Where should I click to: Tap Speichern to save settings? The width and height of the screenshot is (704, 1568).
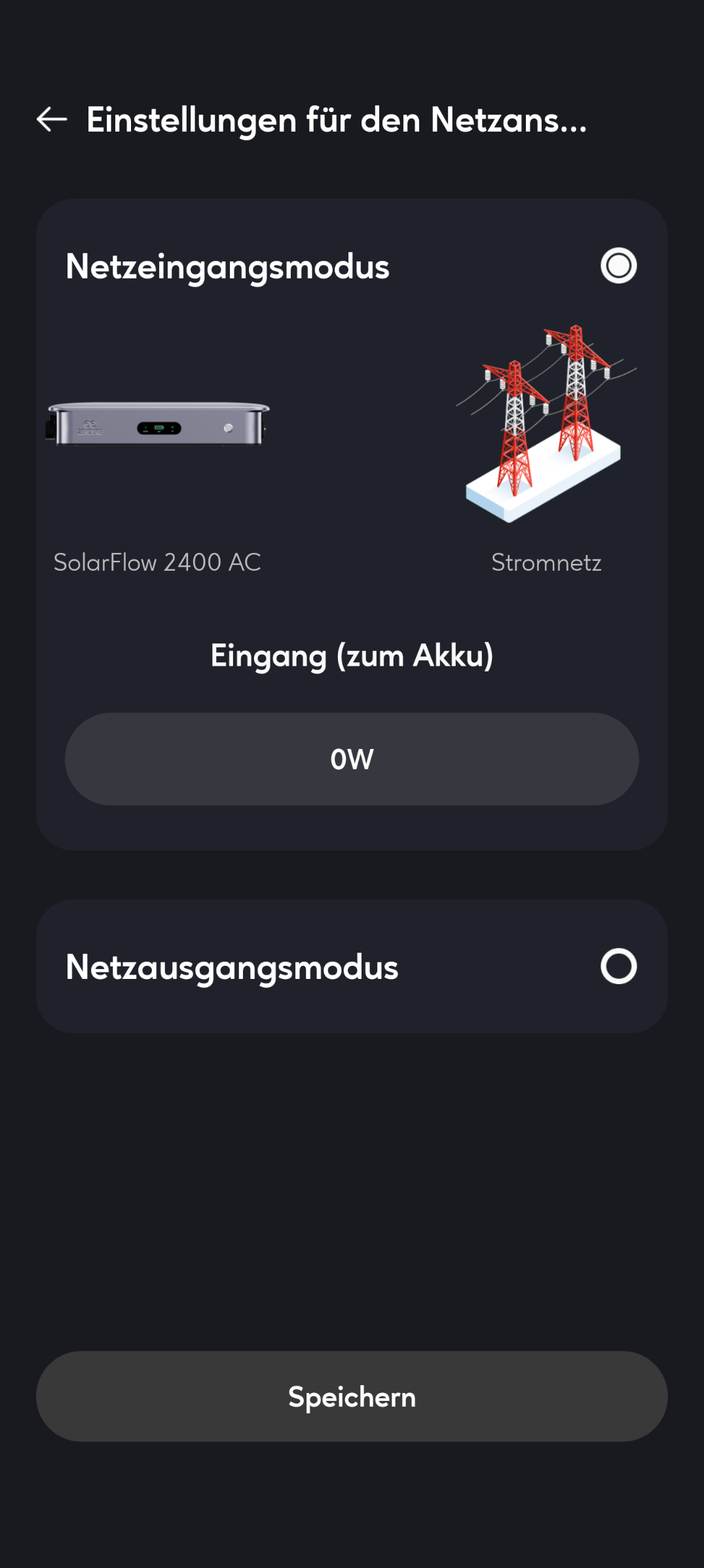(x=352, y=1396)
